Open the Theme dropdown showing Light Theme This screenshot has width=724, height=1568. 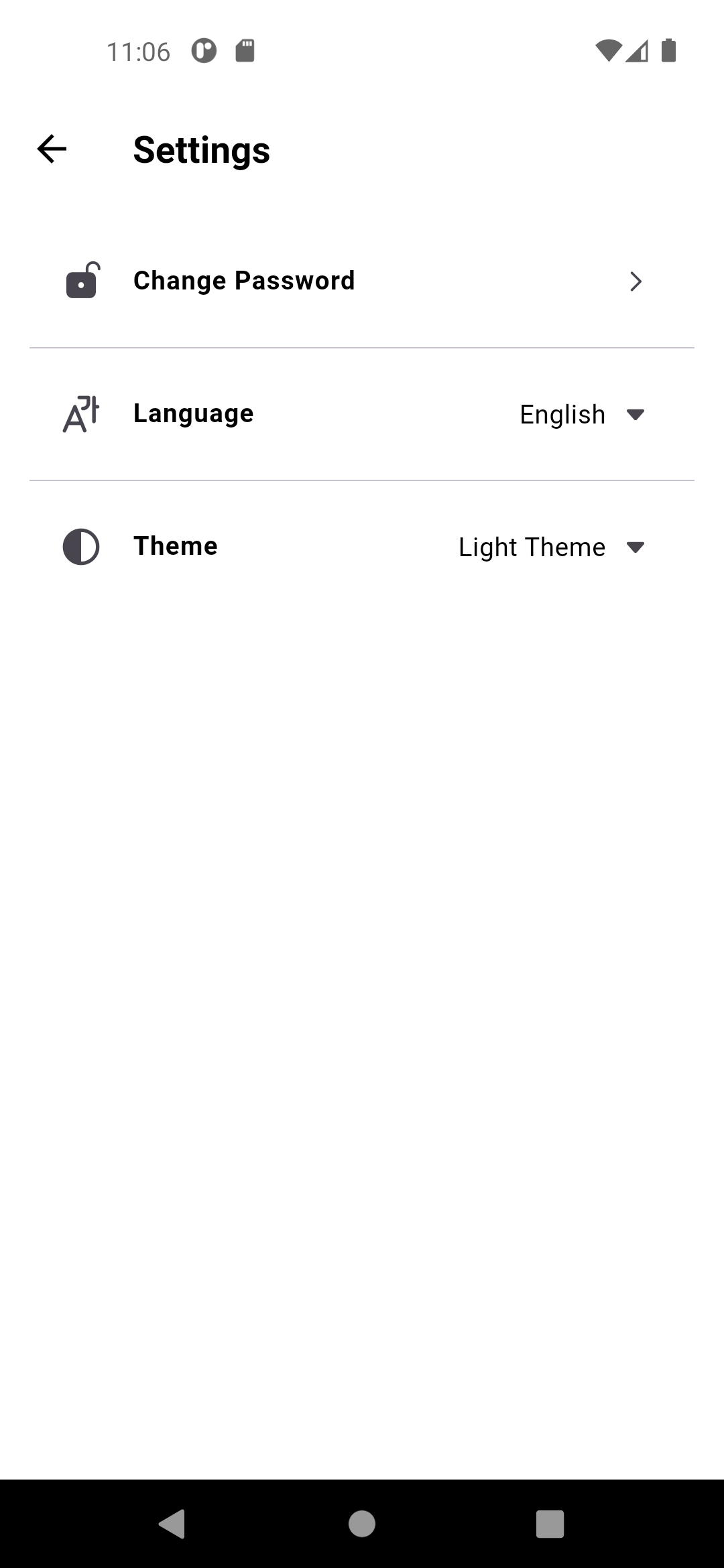tap(551, 547)
